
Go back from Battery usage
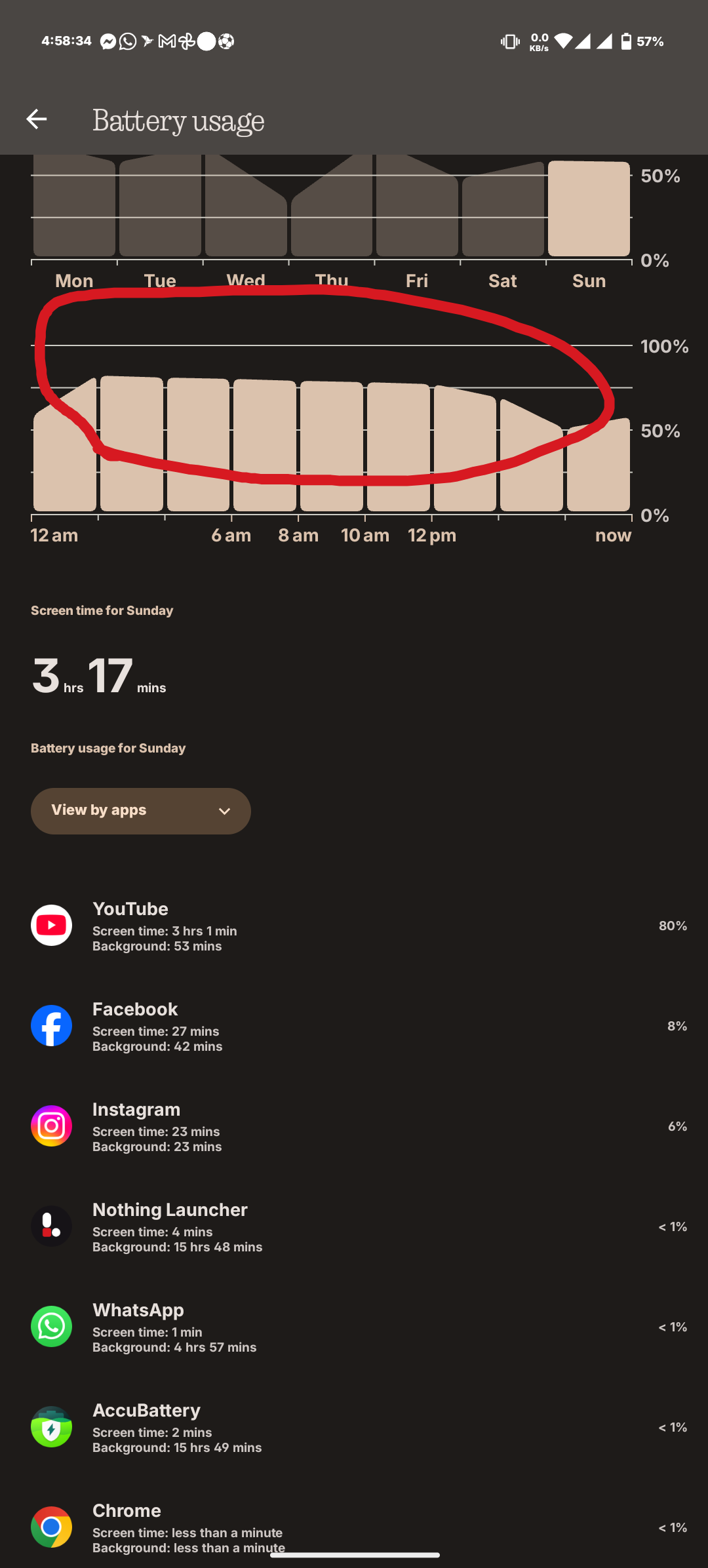(x=37, y=119)
